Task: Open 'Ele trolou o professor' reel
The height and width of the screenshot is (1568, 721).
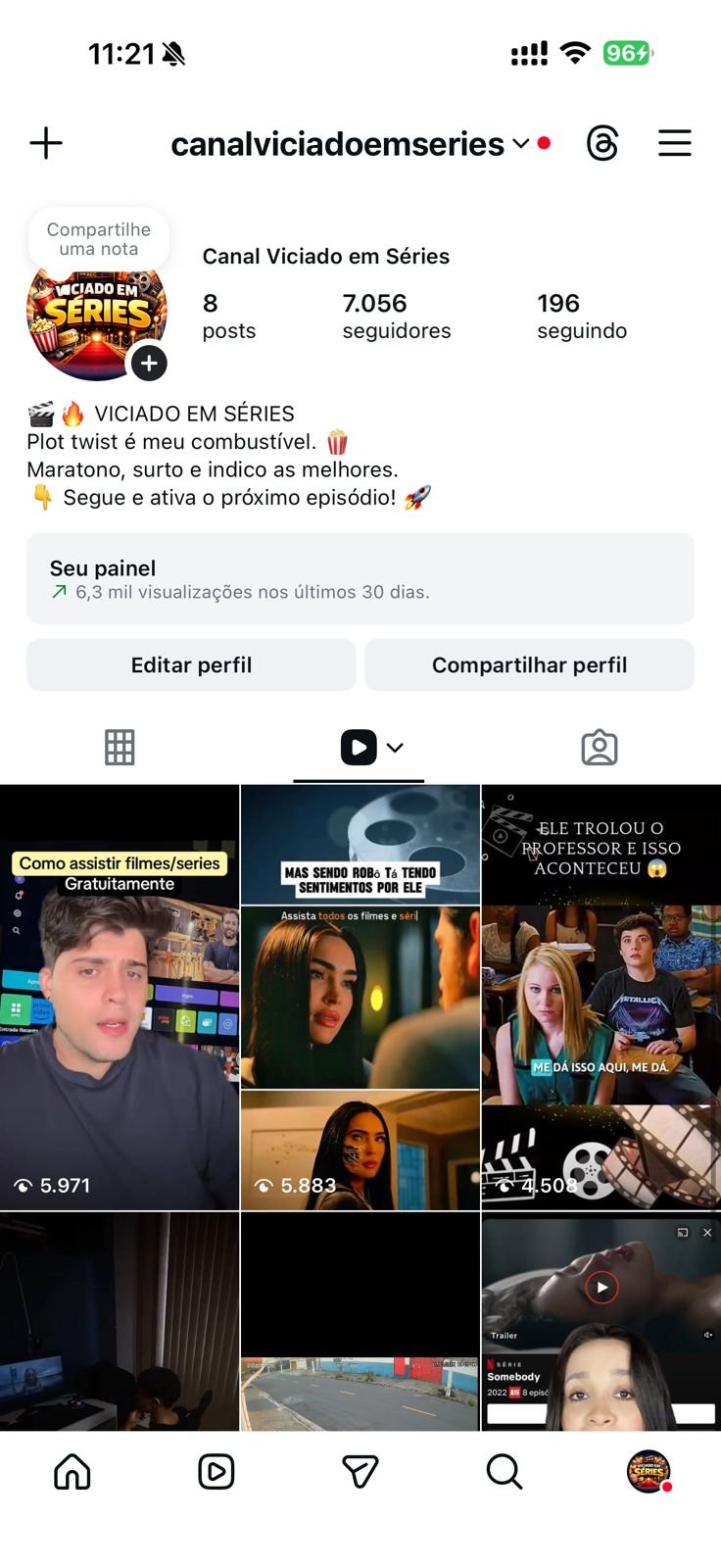Action: [x=601, y=998]
